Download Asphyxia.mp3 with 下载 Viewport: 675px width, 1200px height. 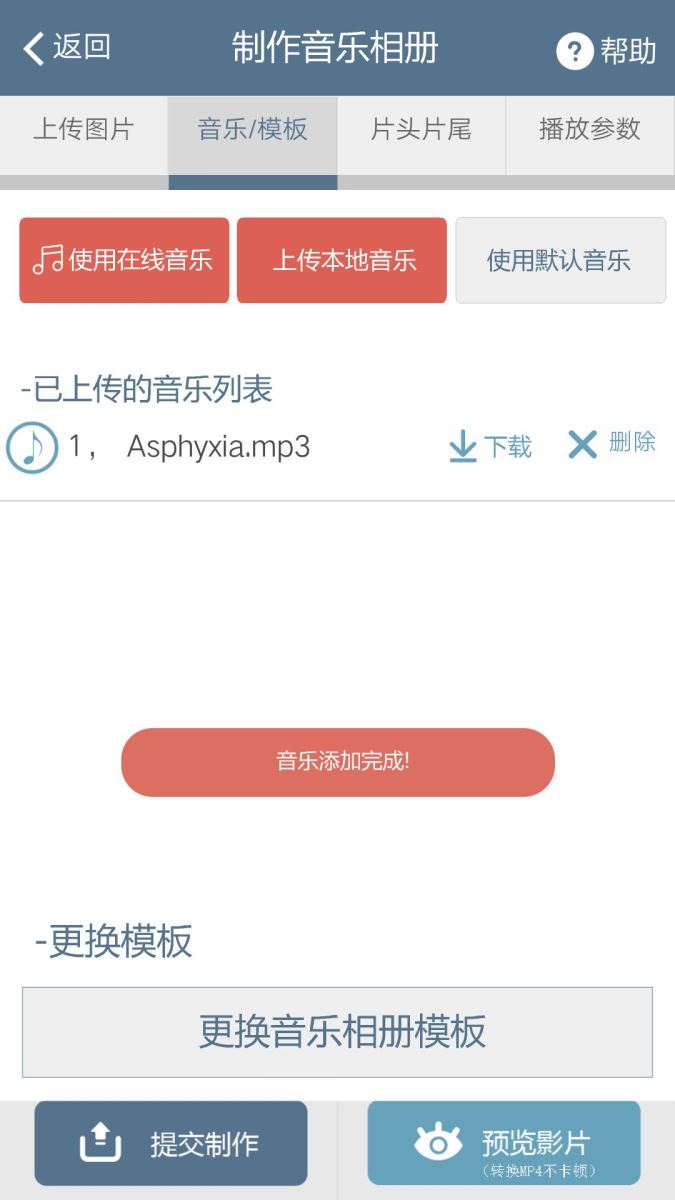pyautogui.click(x=490, y=446)
